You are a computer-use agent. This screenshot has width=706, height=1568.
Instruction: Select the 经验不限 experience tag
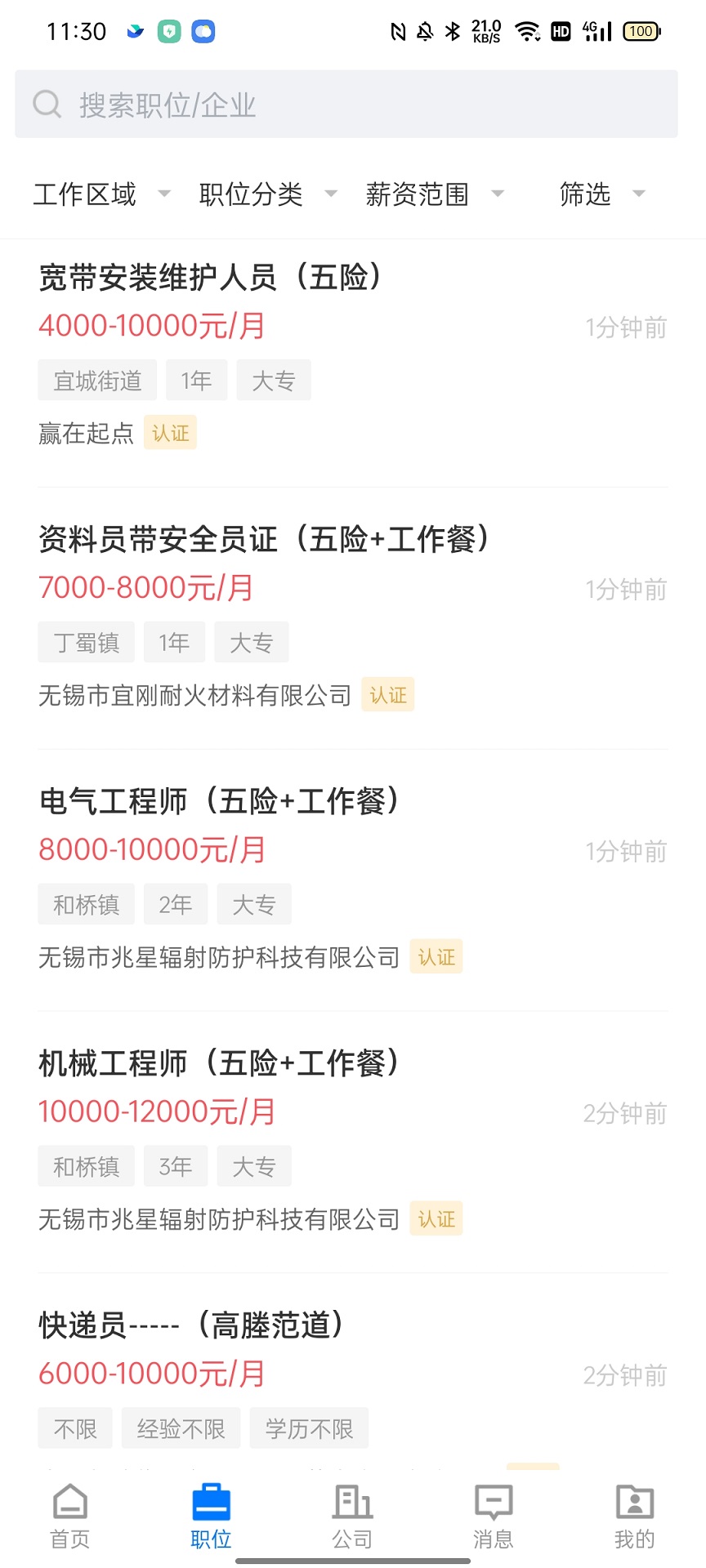(x=181, y=1428)
